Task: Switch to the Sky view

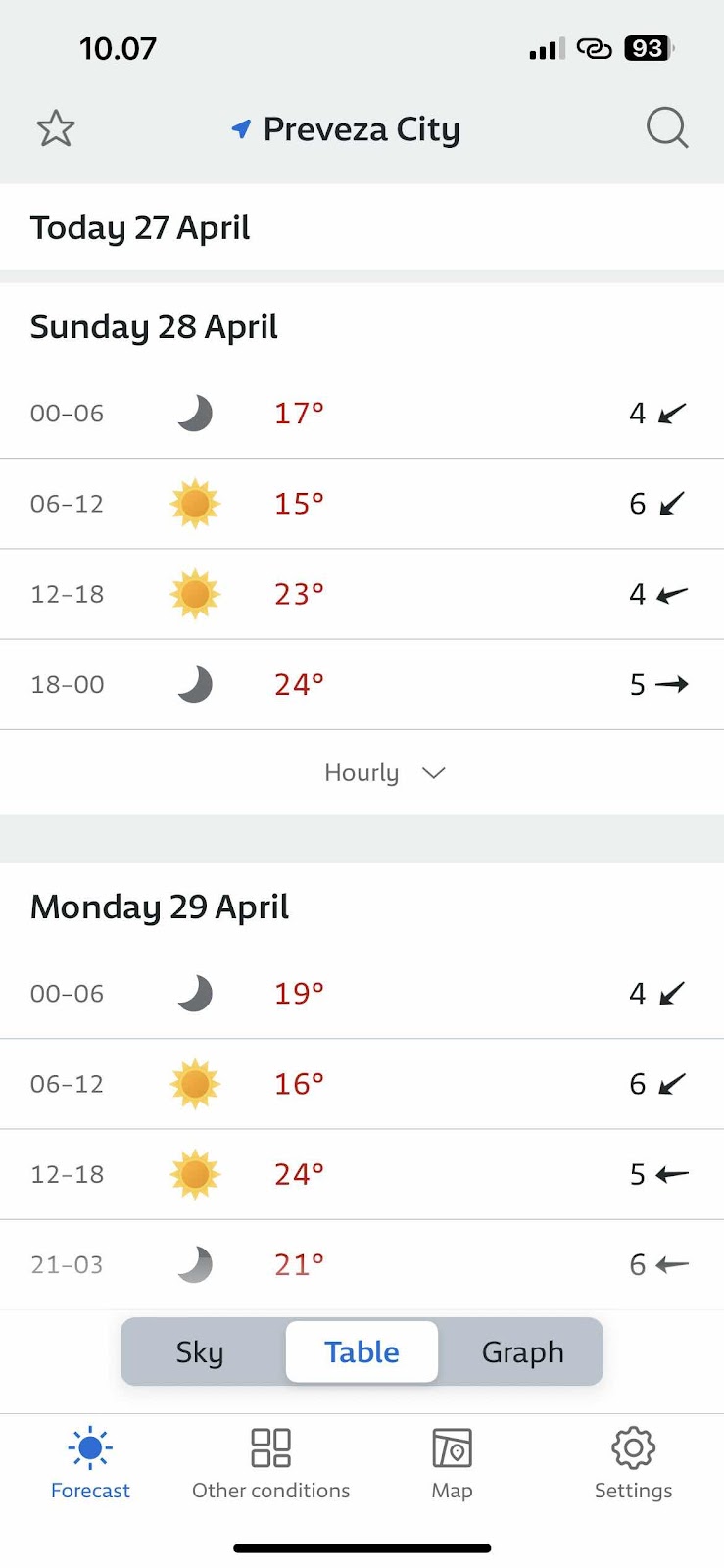Action: pyautogui.click(x=200, y=1351)
